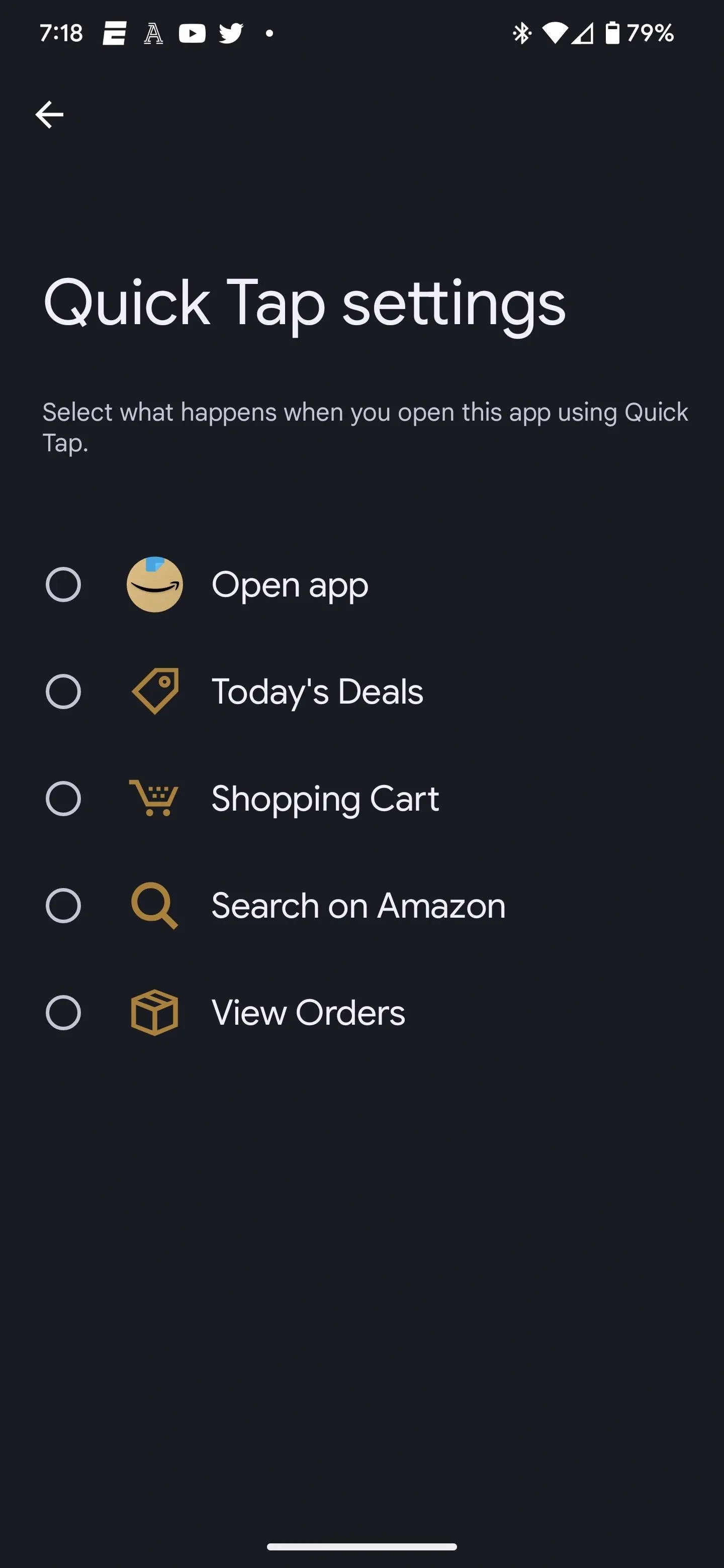Tap the home gesture bar
Viewport: 724px width, 1568px height.
(361, 1547)
